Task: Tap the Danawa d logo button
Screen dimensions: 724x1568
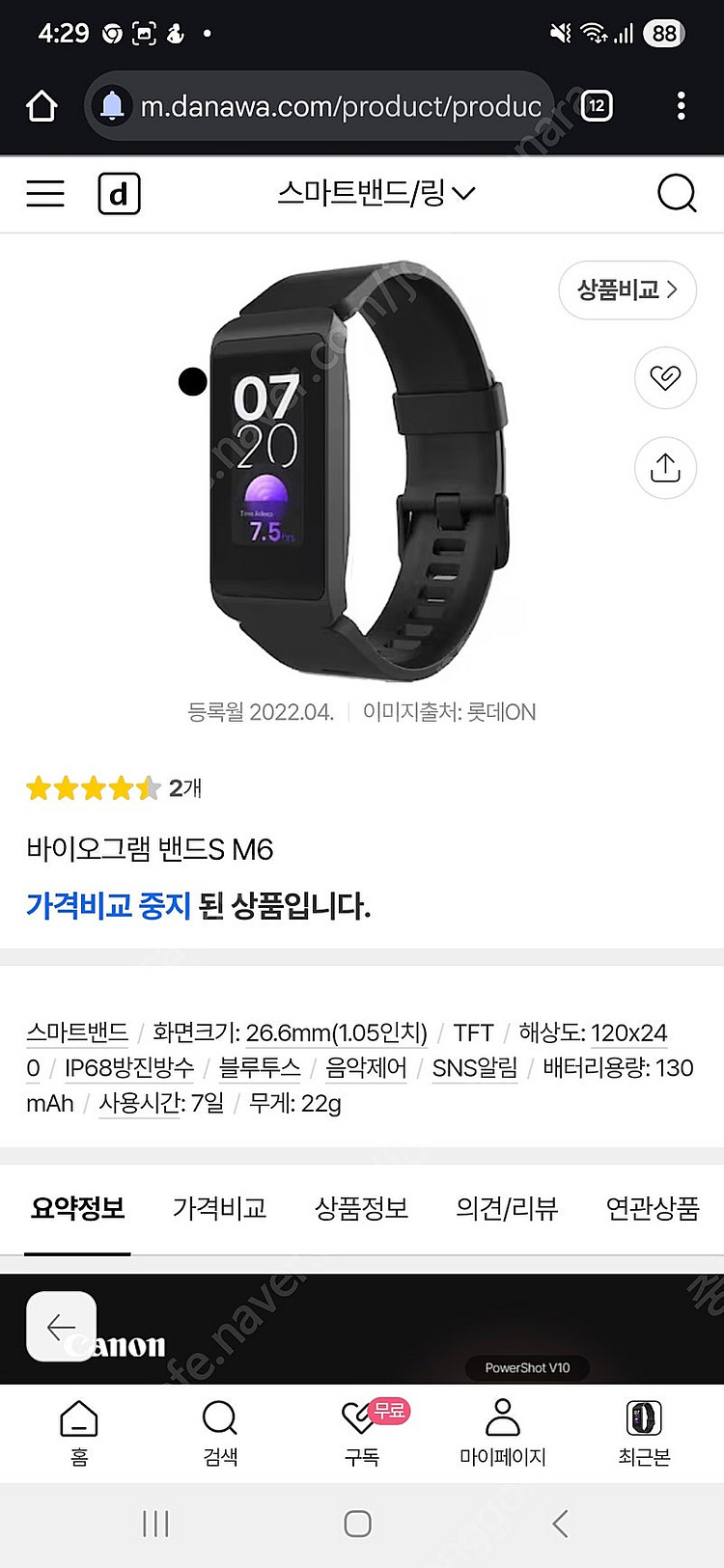Action: (119, 193)
